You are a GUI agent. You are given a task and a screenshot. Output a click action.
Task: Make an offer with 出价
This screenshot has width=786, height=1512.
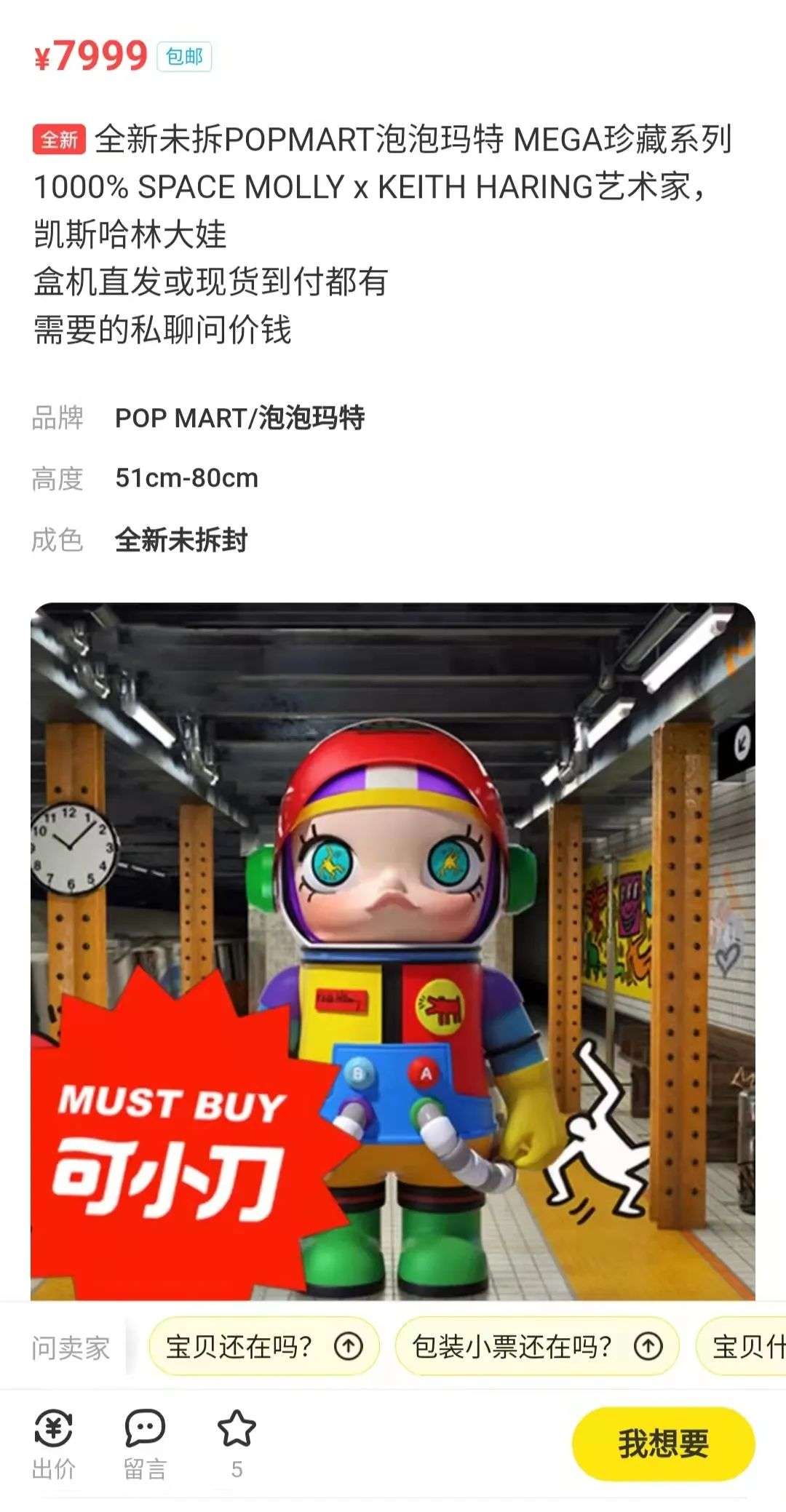pos(53,1444)
